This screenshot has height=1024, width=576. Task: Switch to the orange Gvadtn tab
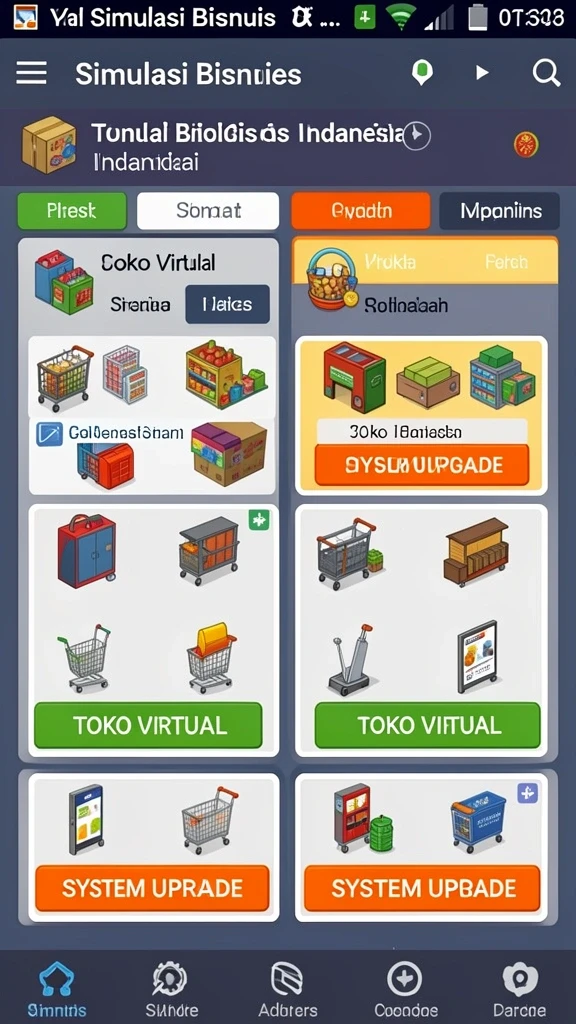pos(361,211)
